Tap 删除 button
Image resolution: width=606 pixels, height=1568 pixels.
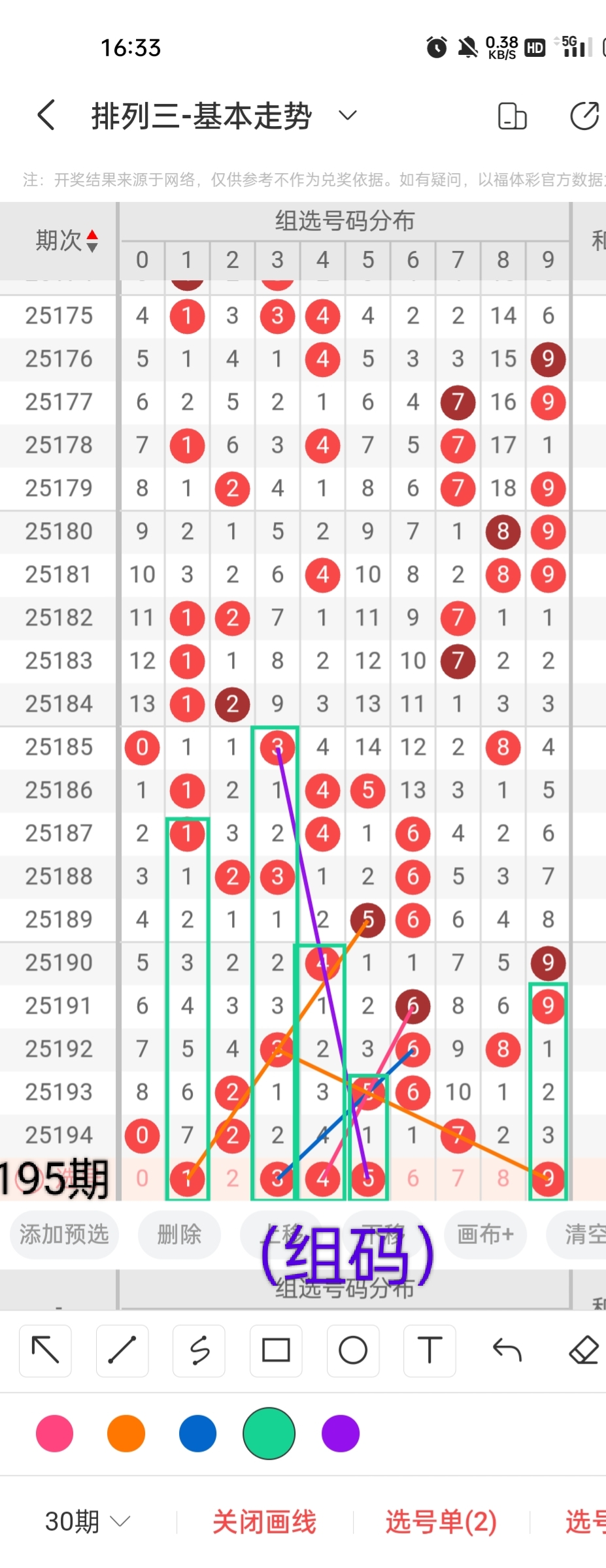(178, 1234)
